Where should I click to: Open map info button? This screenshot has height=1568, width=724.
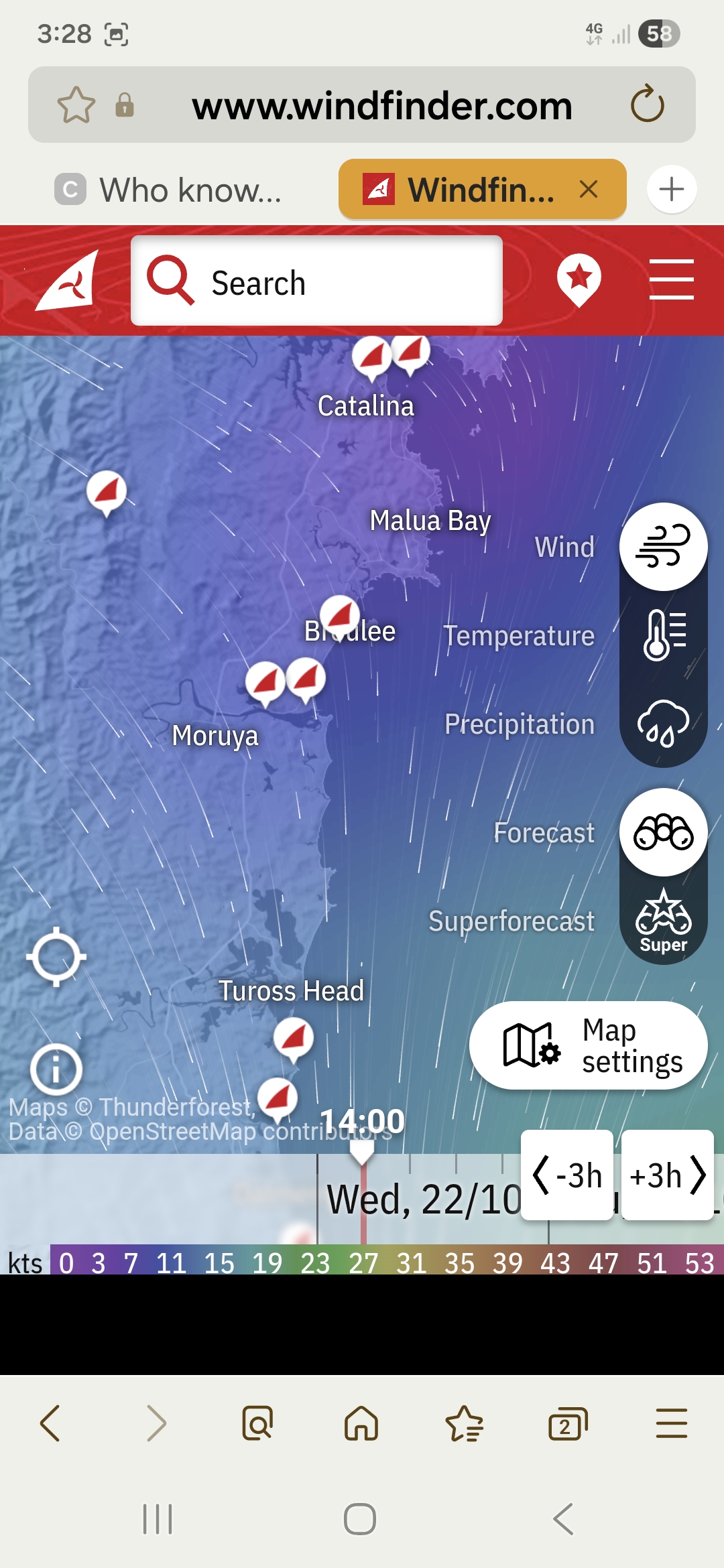[x=56, y=1069]
